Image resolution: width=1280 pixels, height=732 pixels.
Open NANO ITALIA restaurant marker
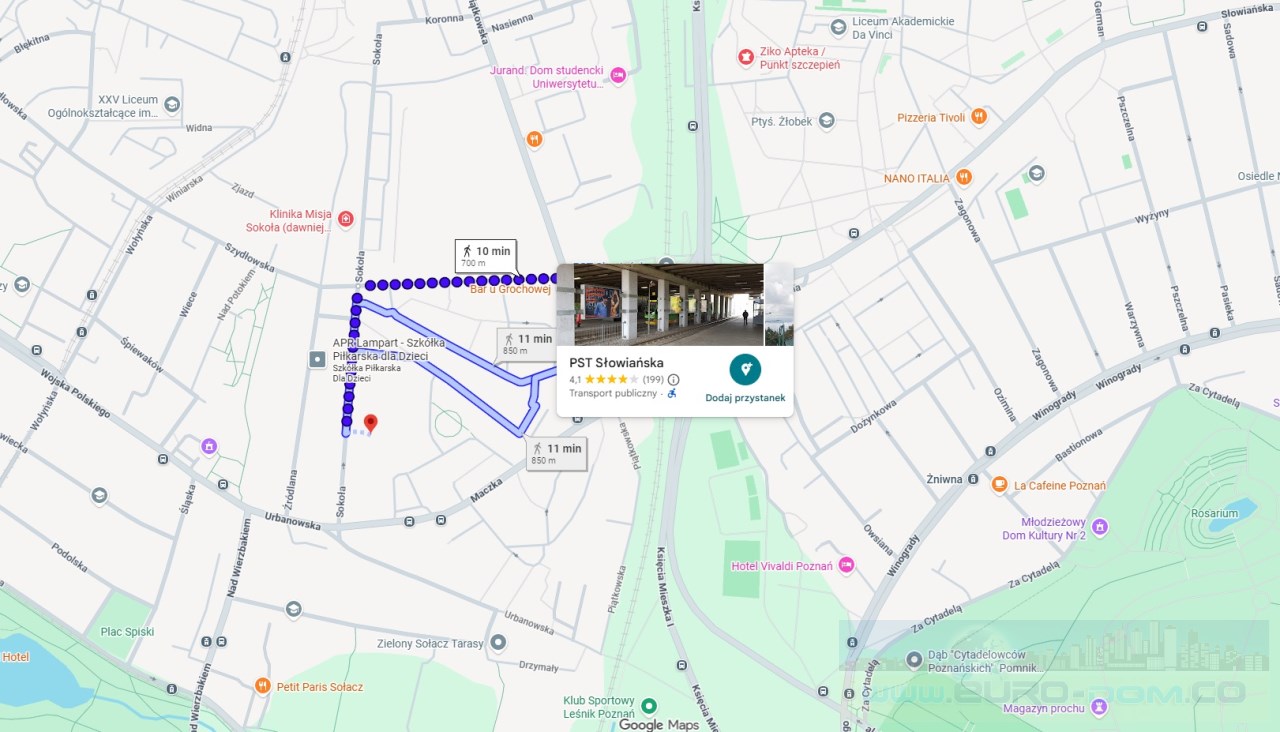(964, 178)
